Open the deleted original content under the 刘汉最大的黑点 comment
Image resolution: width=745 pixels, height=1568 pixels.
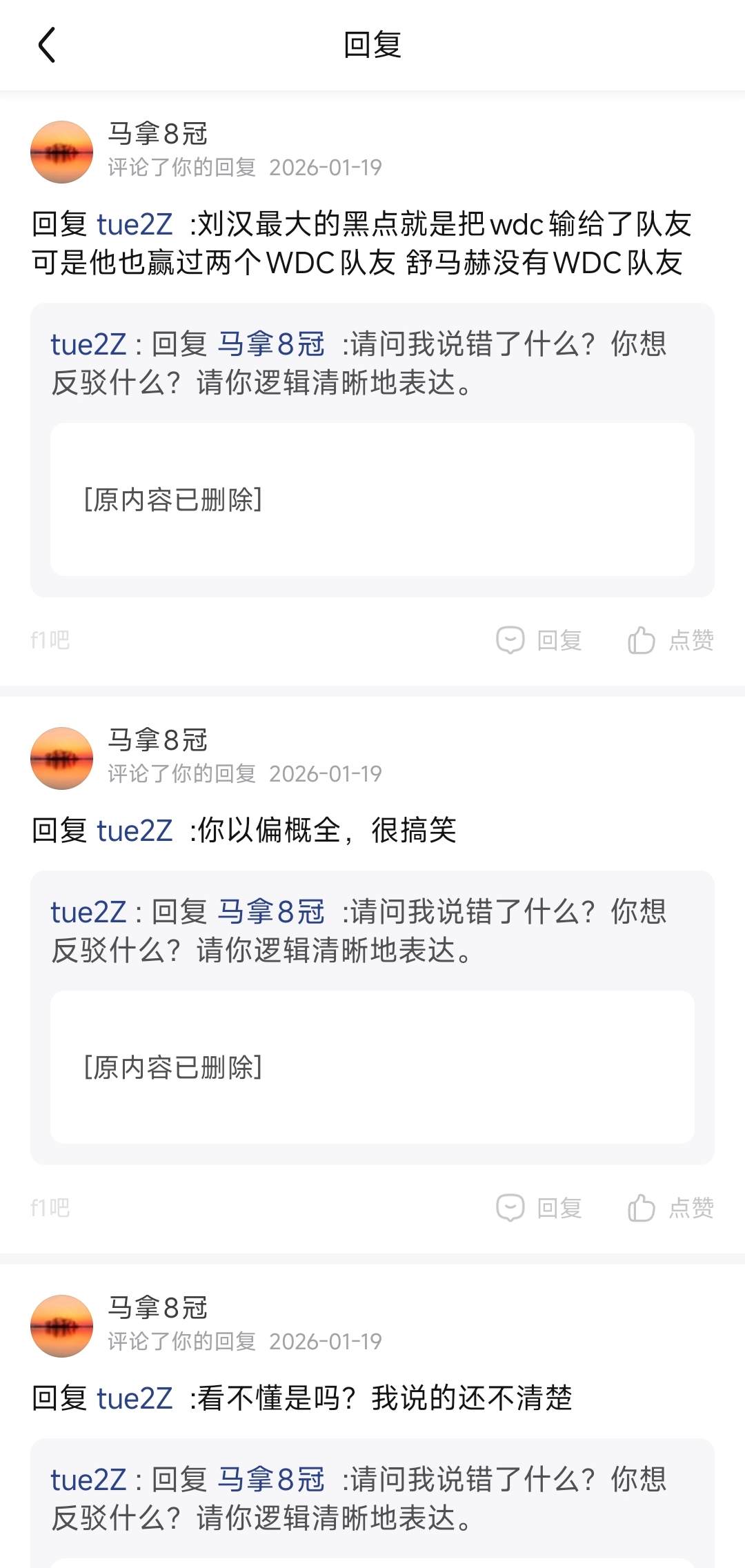372,499
